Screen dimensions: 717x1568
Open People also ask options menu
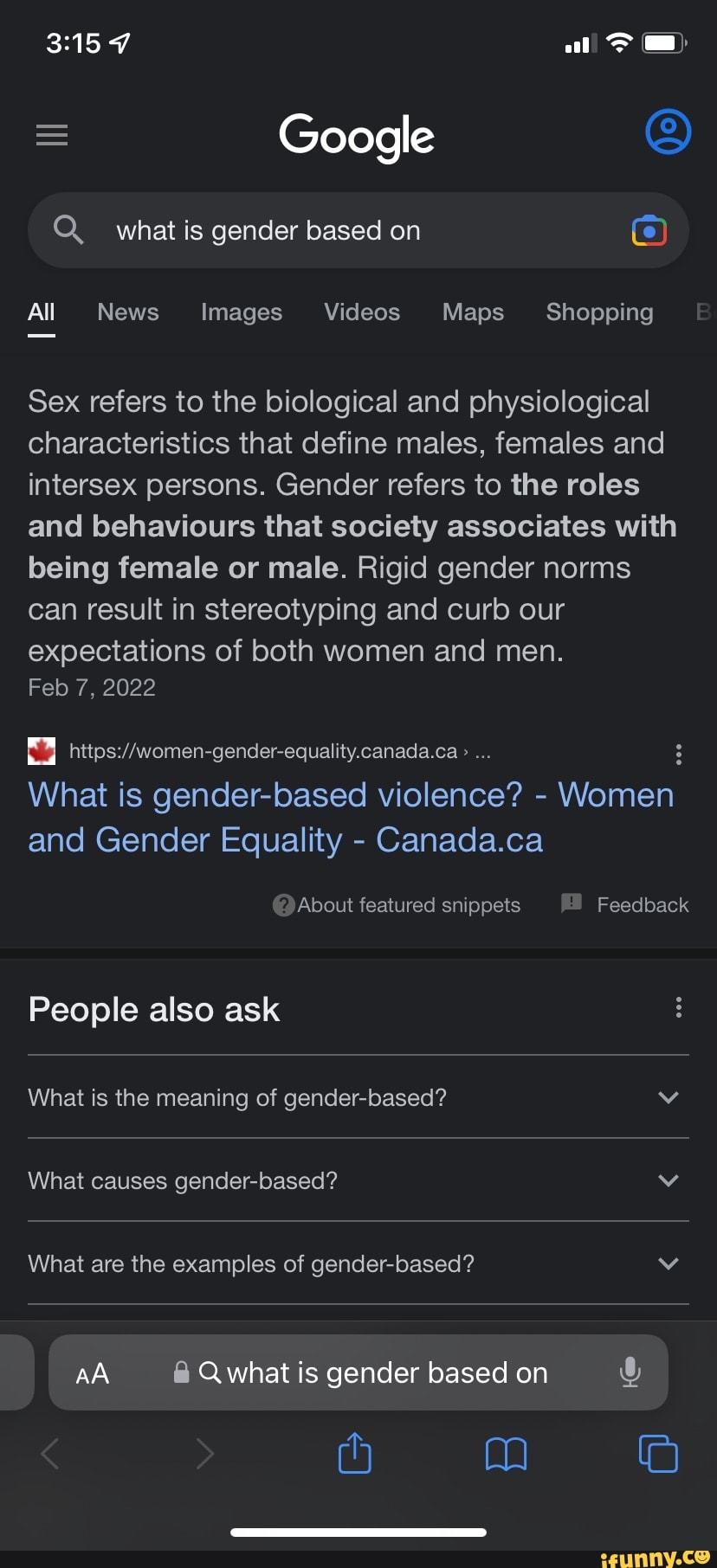(679, 1007)
